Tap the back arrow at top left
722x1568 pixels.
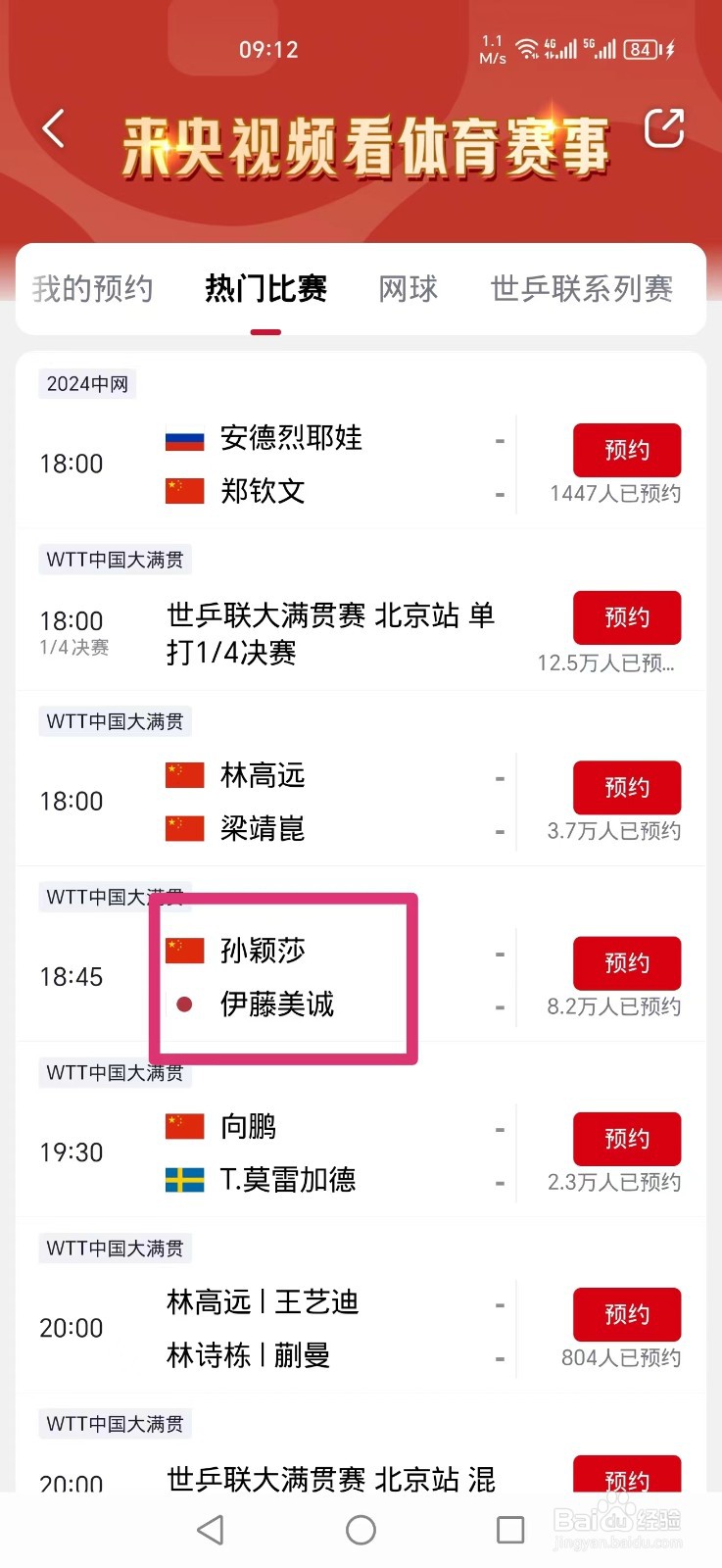coord(53,128)
